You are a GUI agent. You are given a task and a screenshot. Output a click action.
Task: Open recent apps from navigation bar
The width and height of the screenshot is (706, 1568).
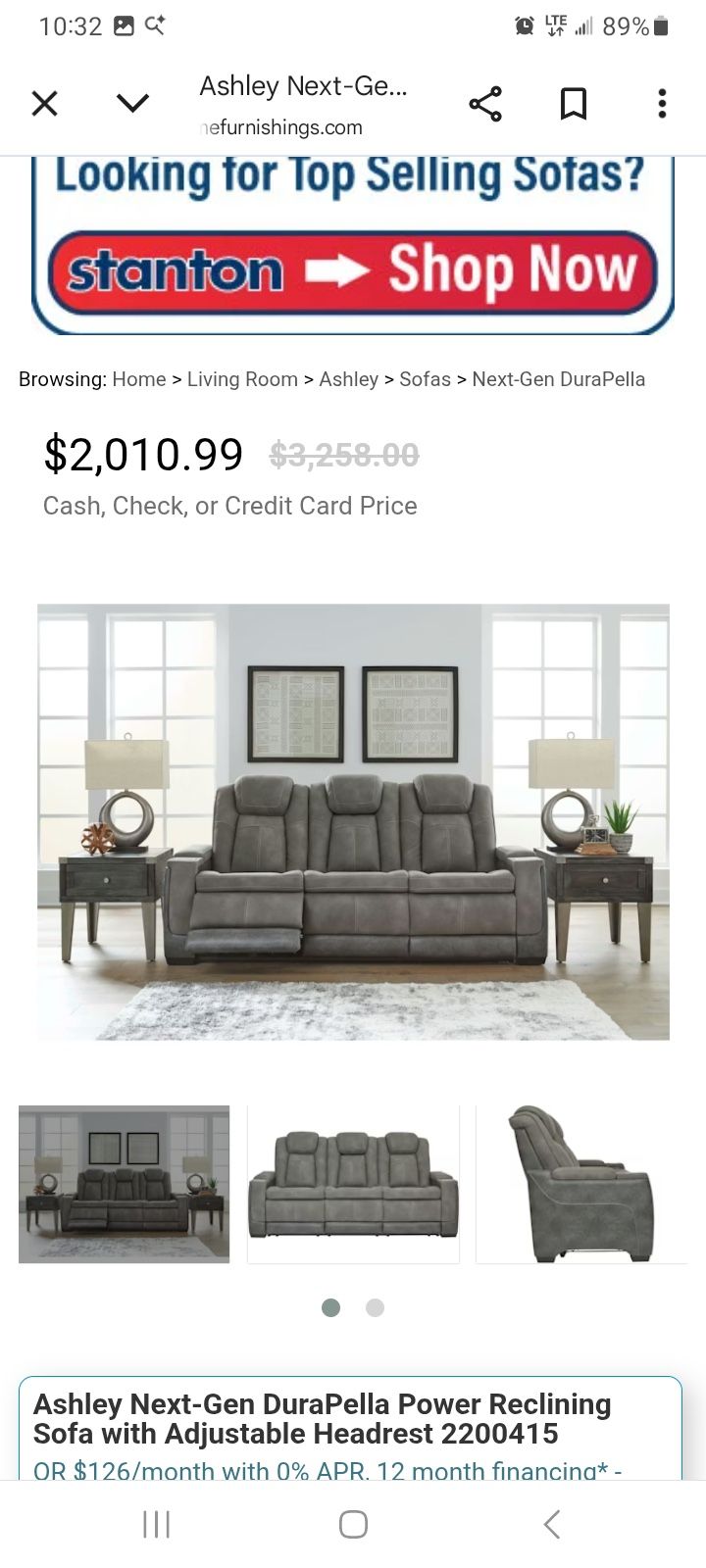156,1524
